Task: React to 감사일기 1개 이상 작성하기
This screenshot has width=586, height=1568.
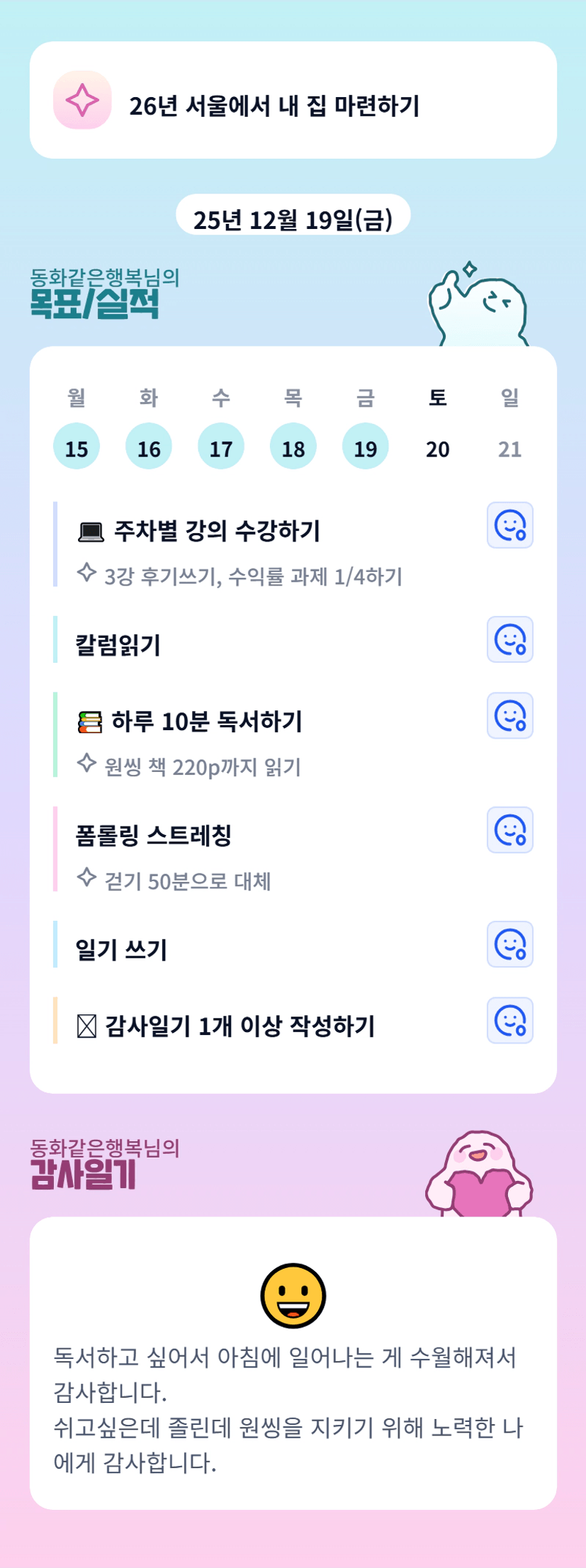Action: pos(509,1020)
